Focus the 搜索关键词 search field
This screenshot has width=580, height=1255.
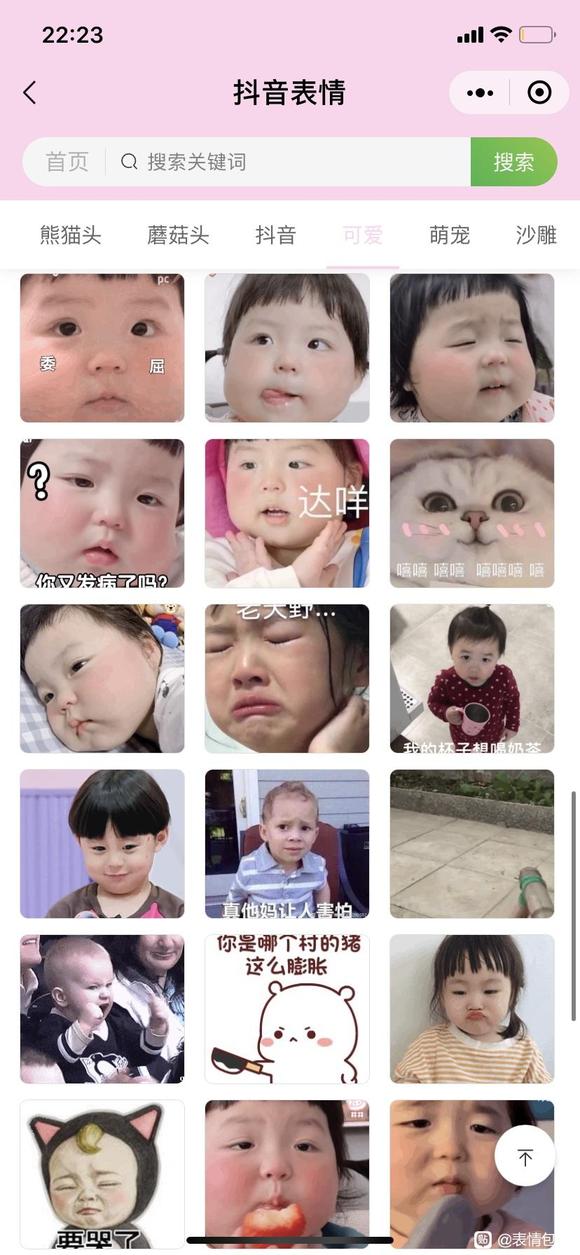pyautogui.click(x=288, y=162)
